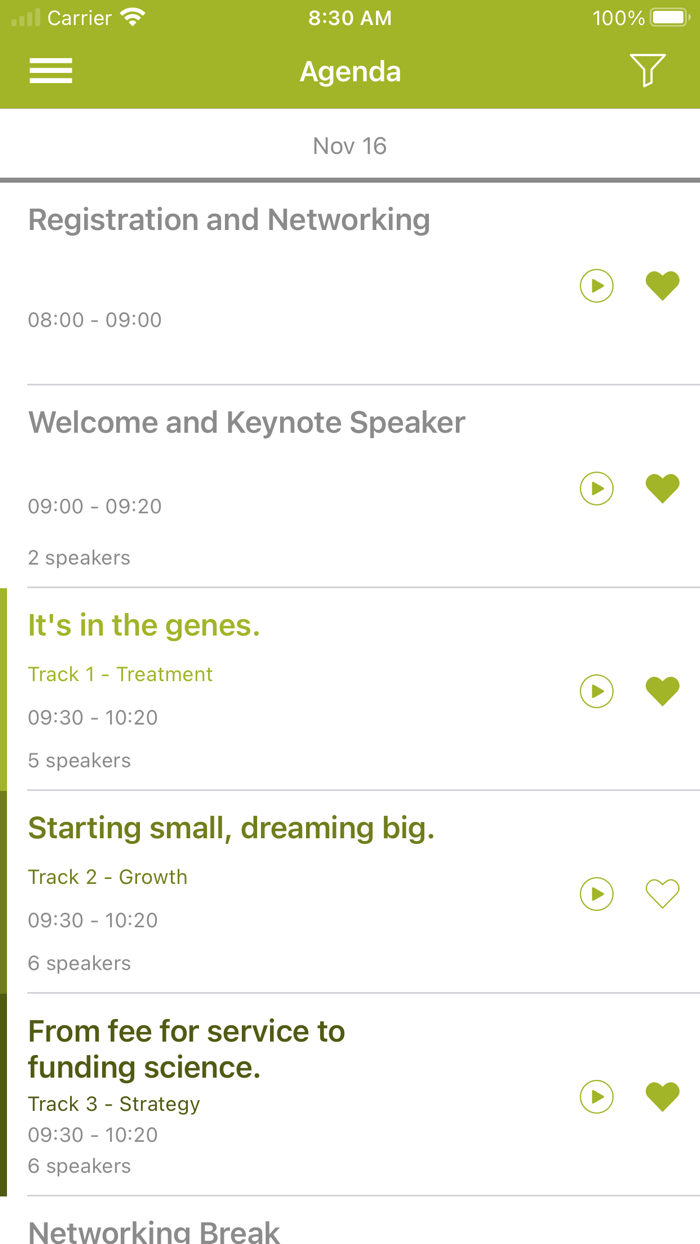Viewport: 700px width, 1244px height.
Task: Tap play icon for Starting small, dreaming big
Action: pyautogui.click(x=597, y=894)
